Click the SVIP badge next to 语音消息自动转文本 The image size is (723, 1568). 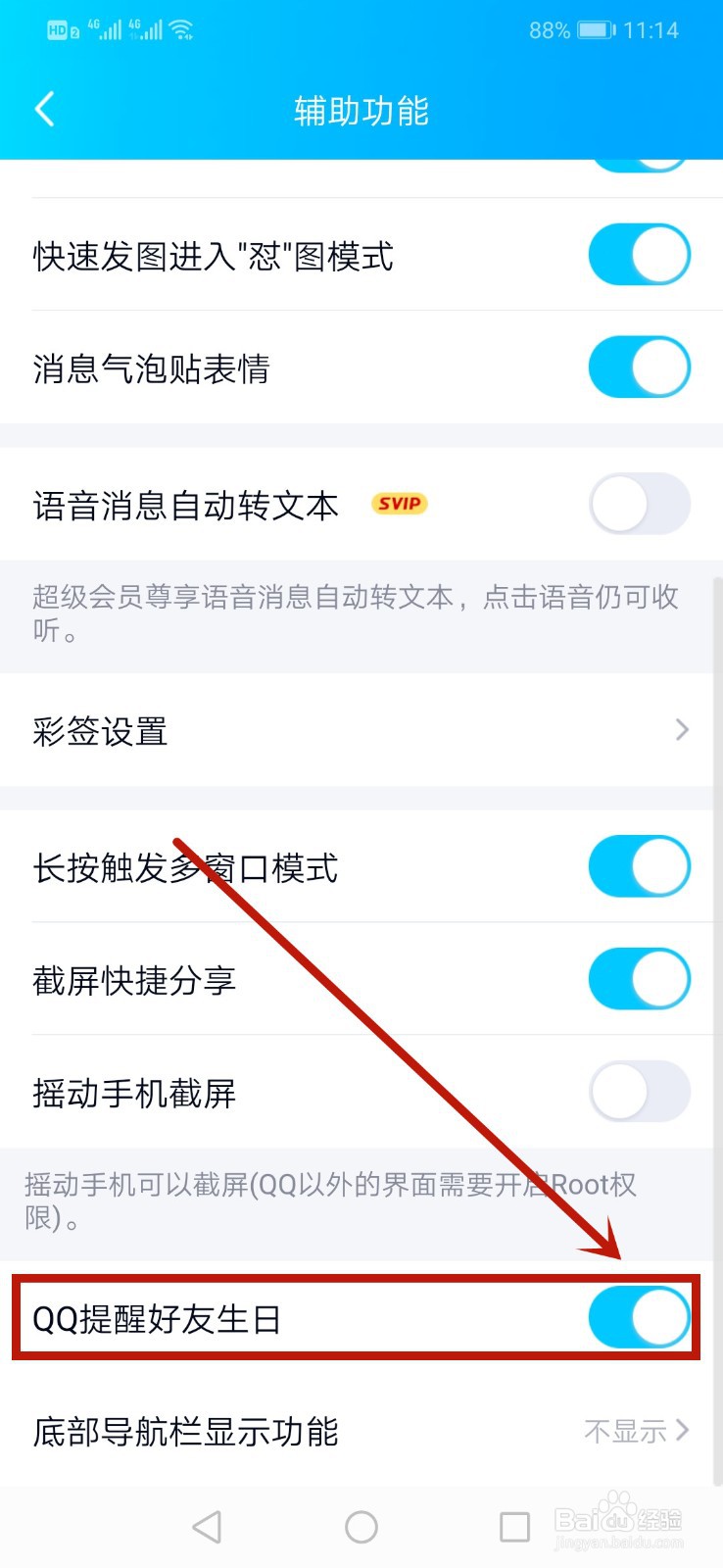click(399, 504)
